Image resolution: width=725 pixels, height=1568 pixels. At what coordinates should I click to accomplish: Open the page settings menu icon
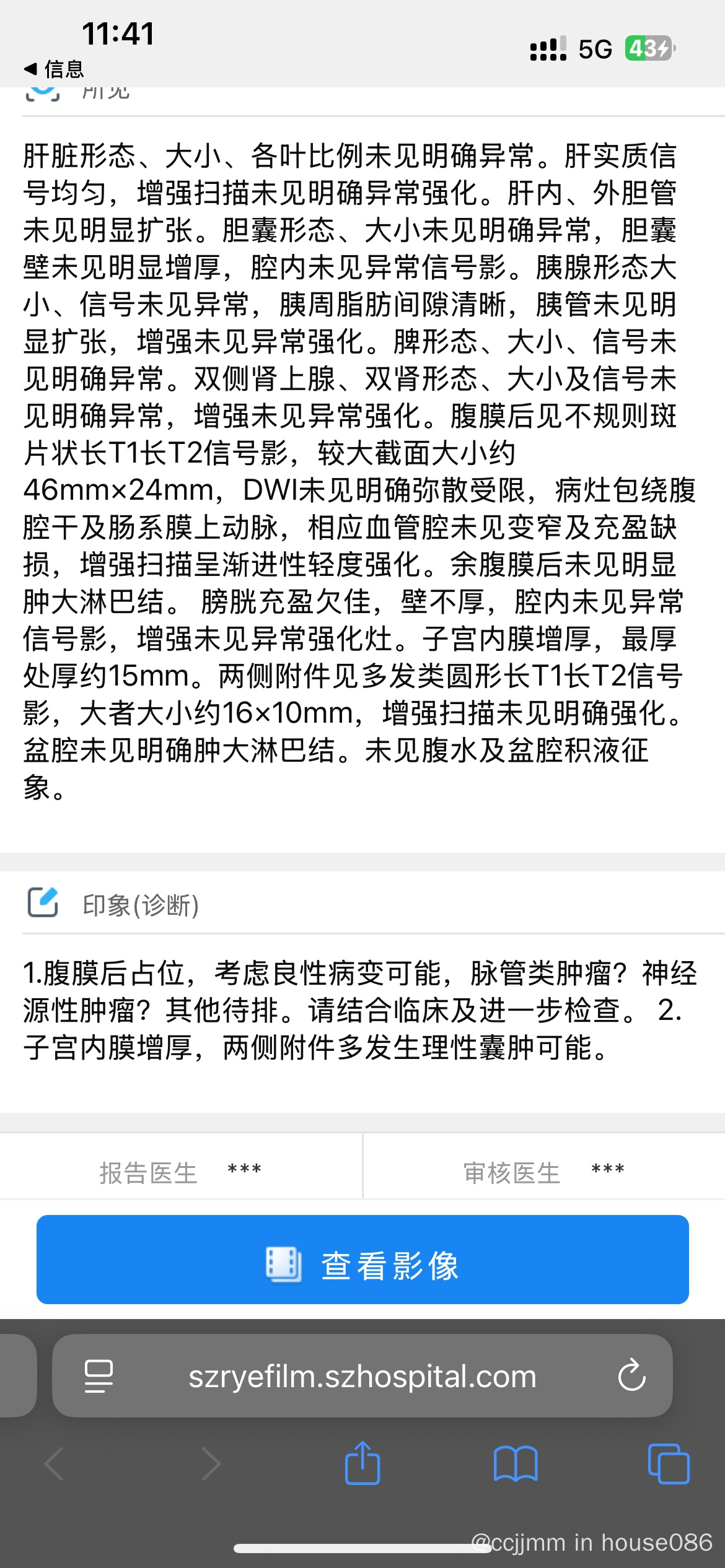(99, 1376)
